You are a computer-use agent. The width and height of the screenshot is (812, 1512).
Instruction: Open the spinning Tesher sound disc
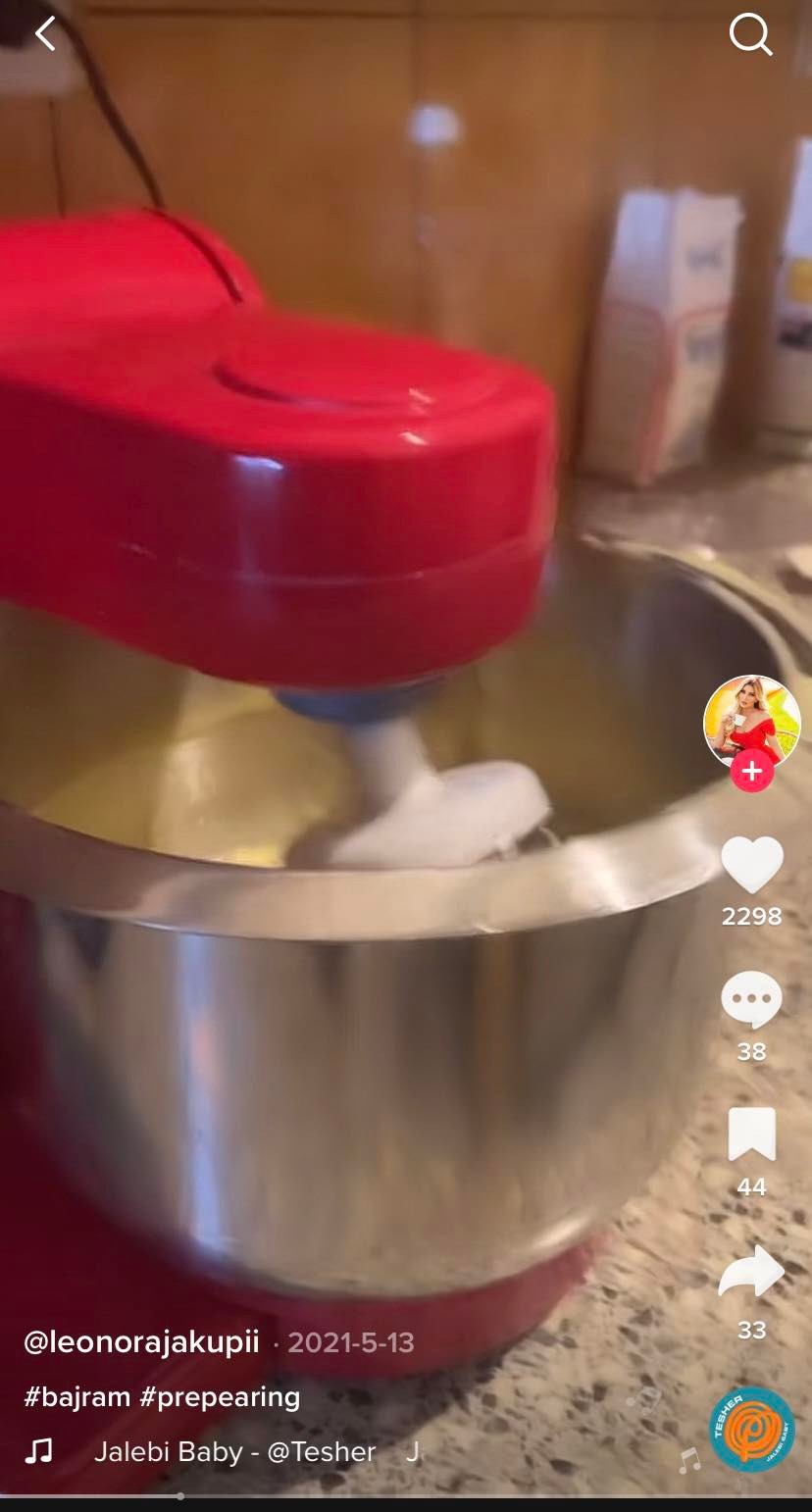[x=751, y=1430]
